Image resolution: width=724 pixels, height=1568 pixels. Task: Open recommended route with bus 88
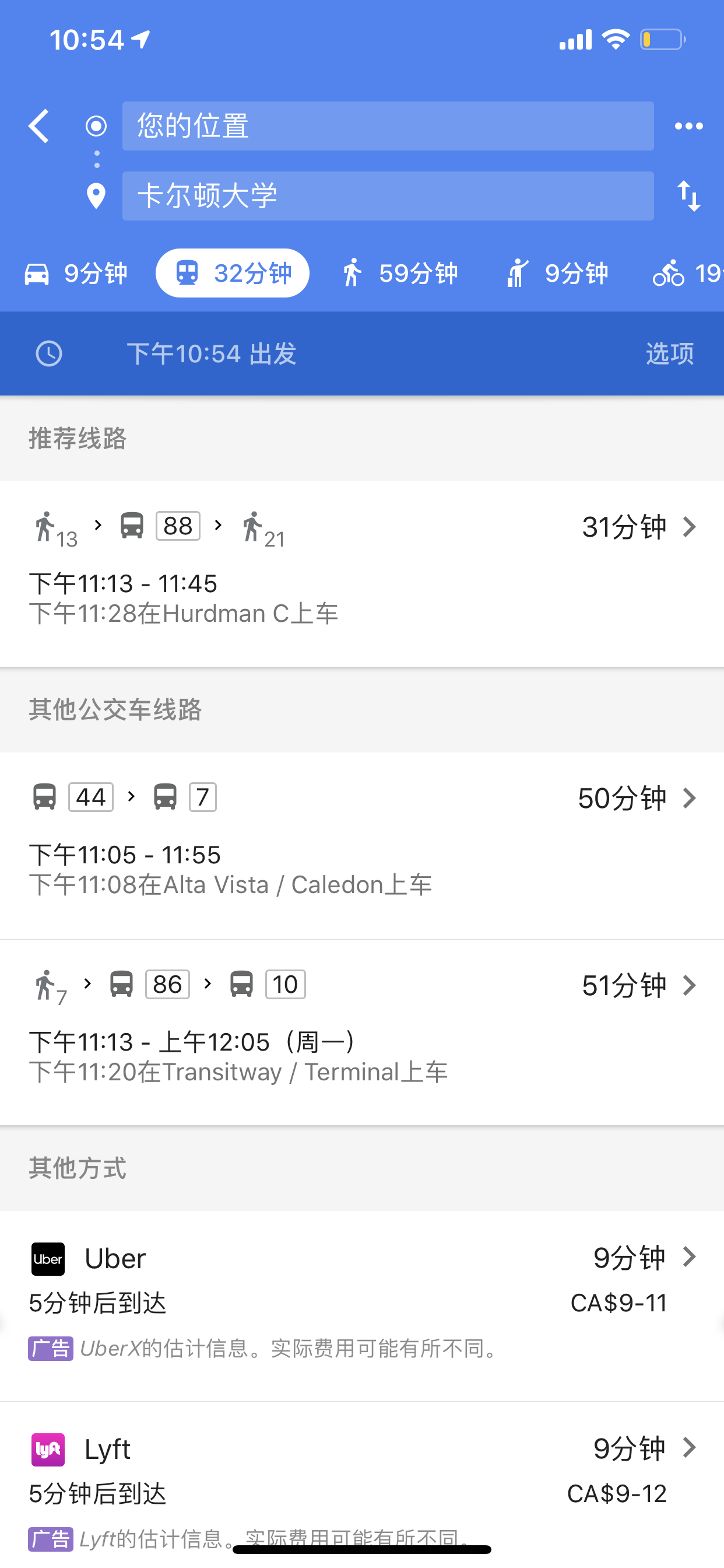click(362, 573)
